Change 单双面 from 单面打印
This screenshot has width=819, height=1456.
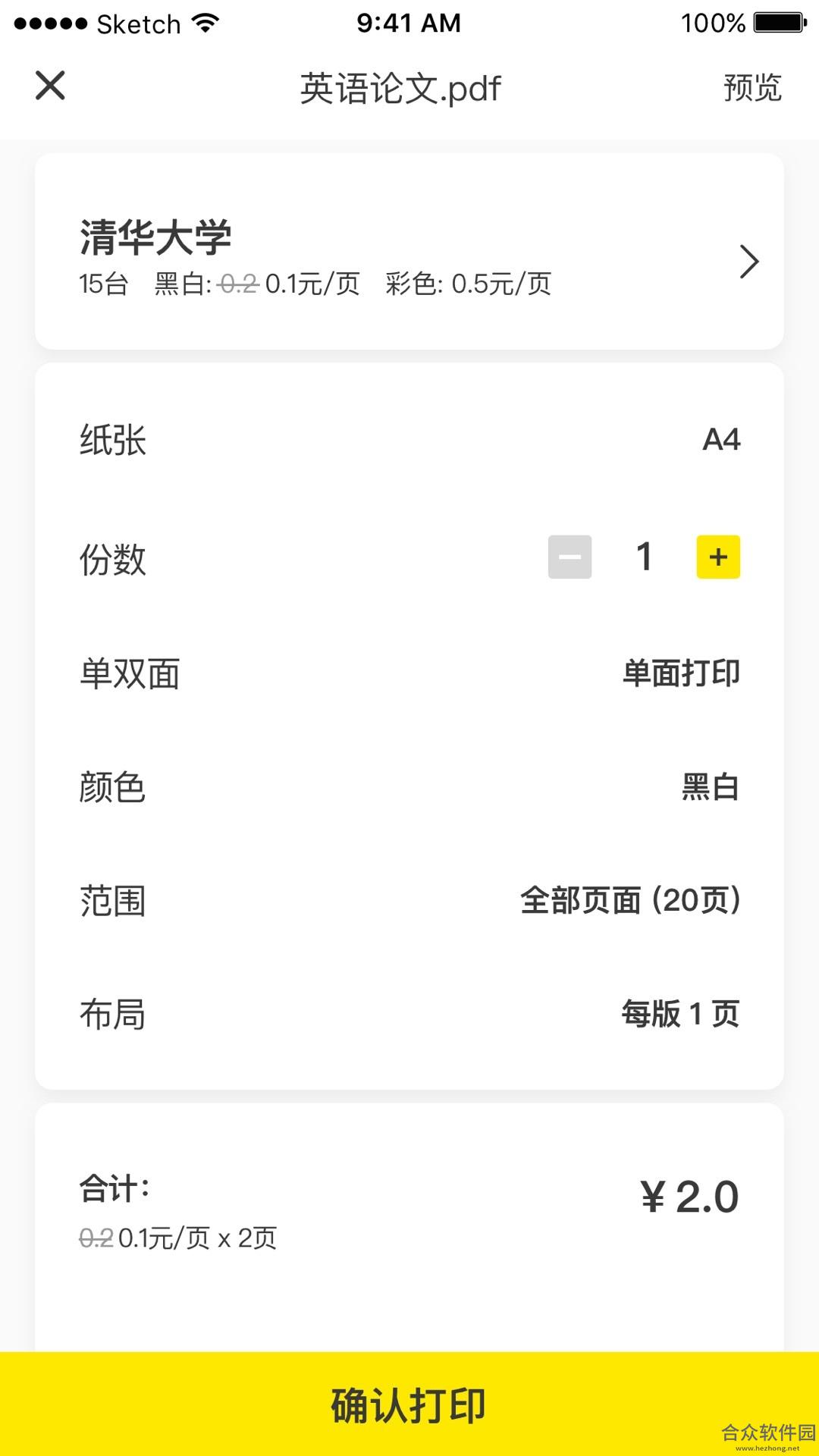click(x=409, y=673)
